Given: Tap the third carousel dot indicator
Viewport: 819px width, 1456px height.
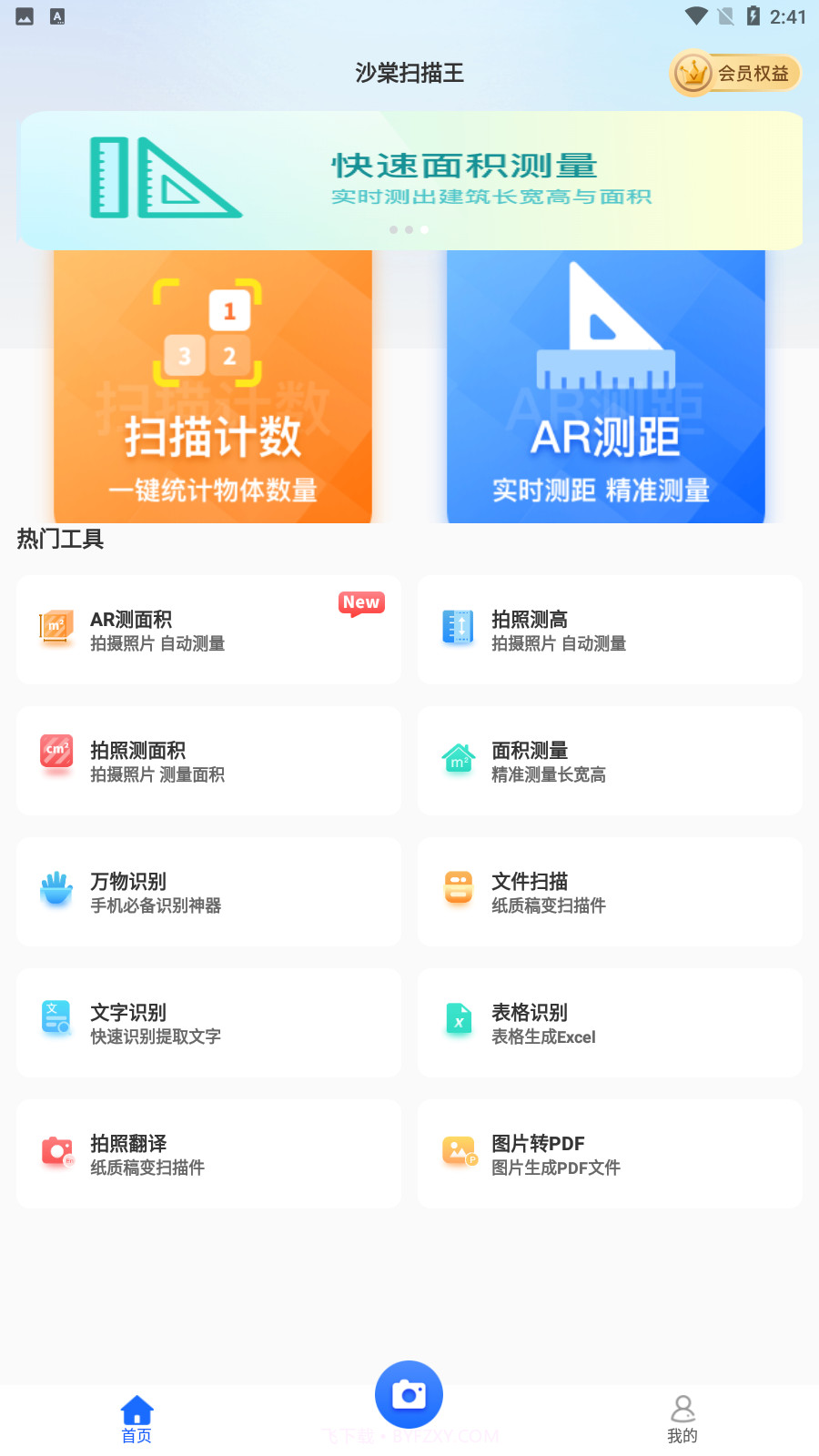Looking at the screenshot, I should coord(424,229).
